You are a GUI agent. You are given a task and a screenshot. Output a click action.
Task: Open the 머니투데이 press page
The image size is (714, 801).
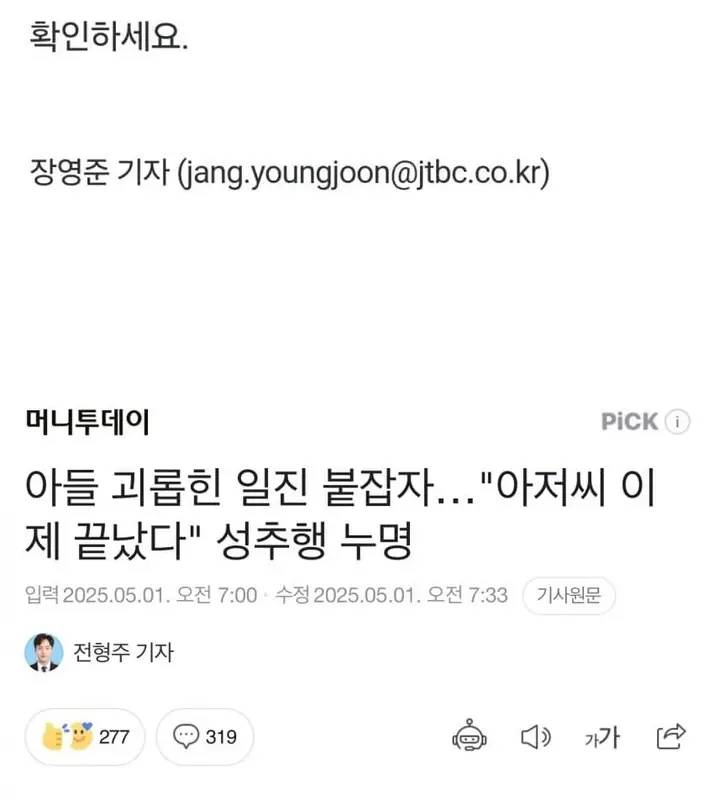click(x=86, y=422)
